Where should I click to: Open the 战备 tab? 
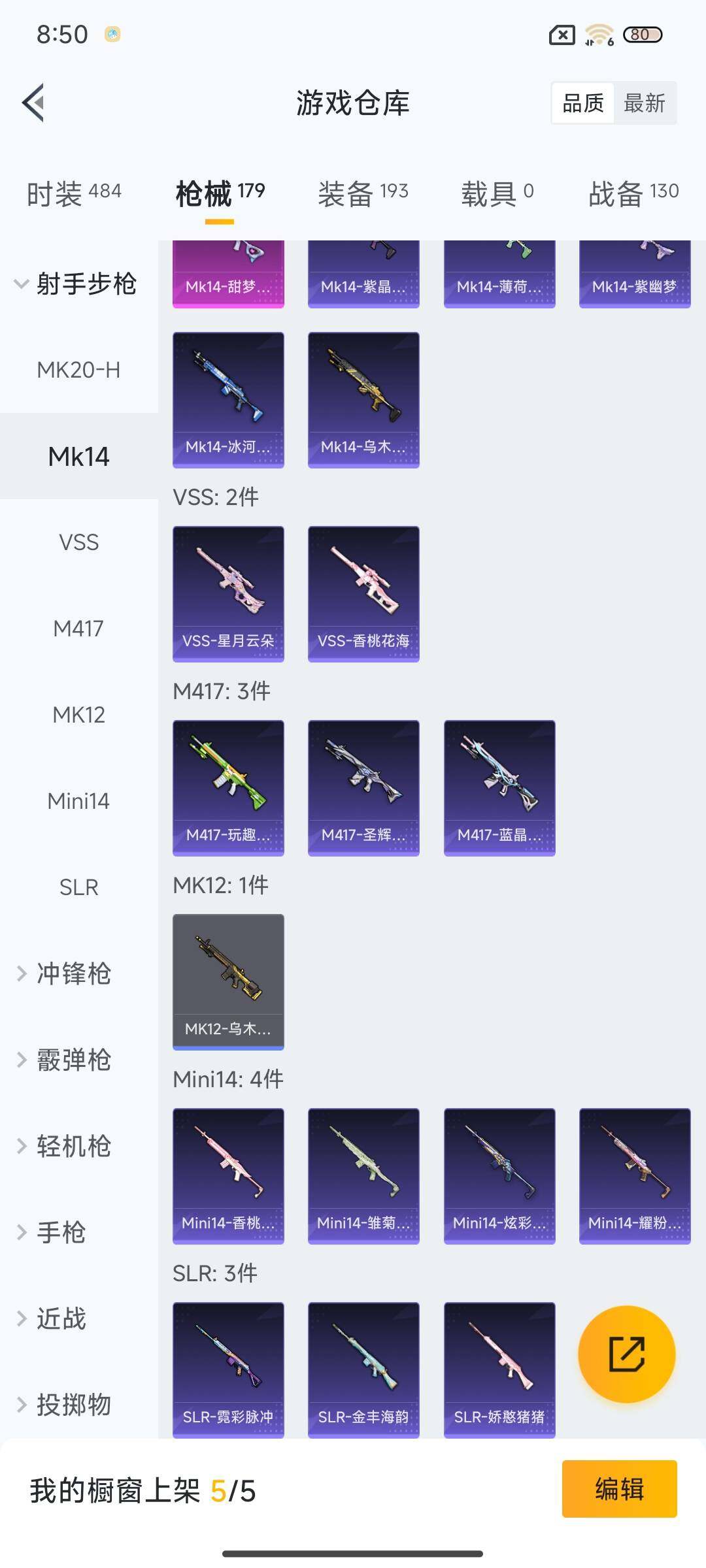[x=633, y=193]
